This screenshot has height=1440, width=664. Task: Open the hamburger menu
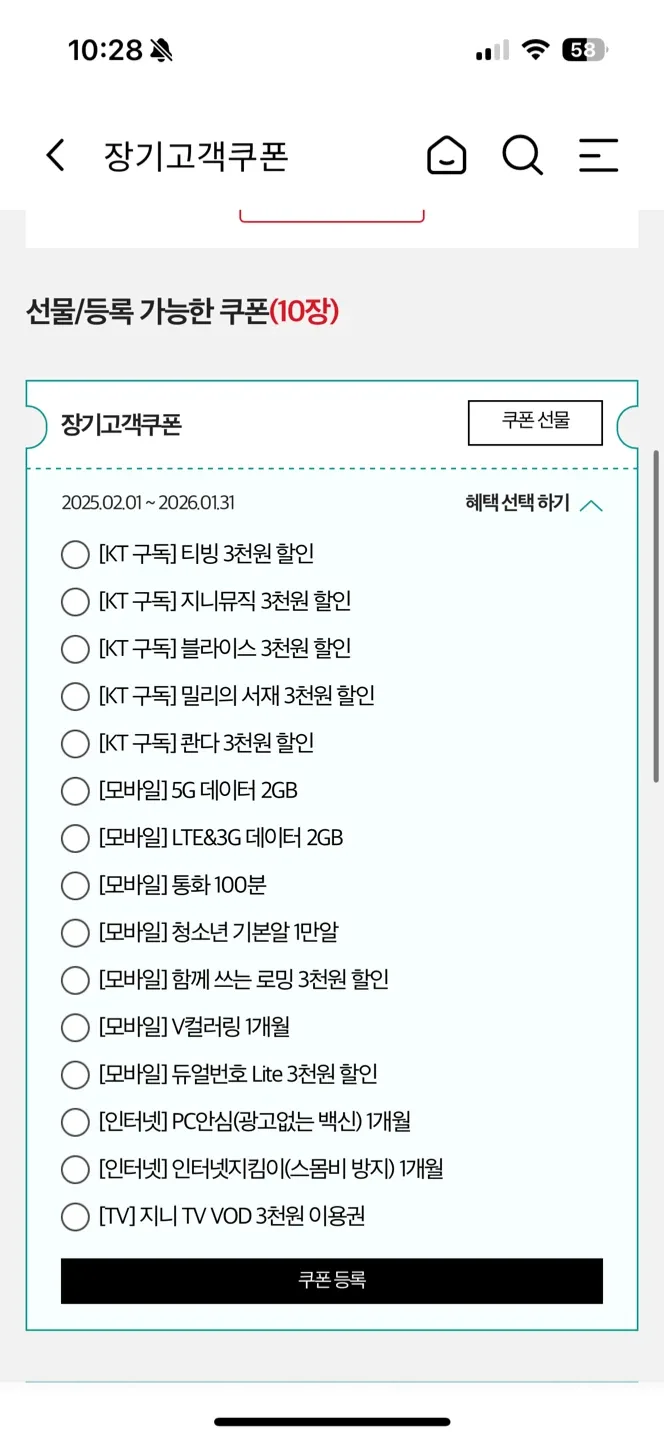(x=599, y=155)
